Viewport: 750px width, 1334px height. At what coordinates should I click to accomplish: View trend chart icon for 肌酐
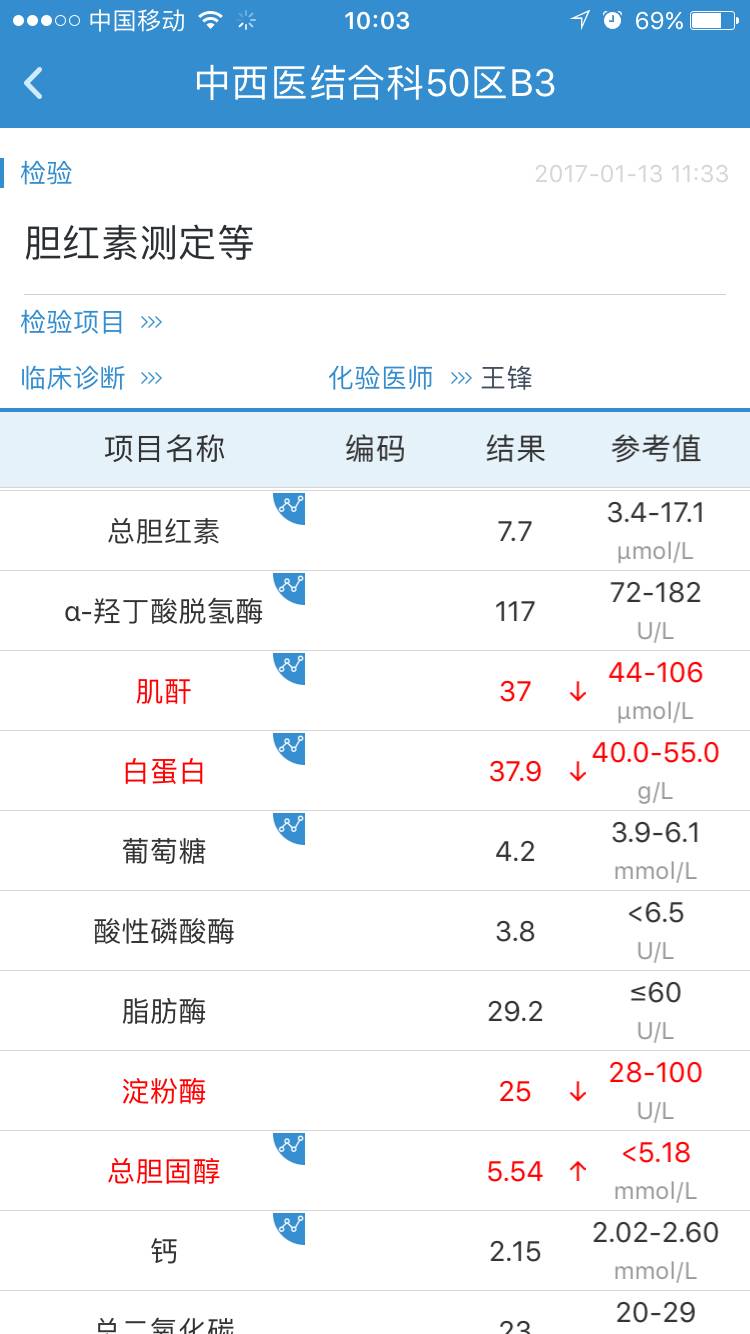coord(291,666)
